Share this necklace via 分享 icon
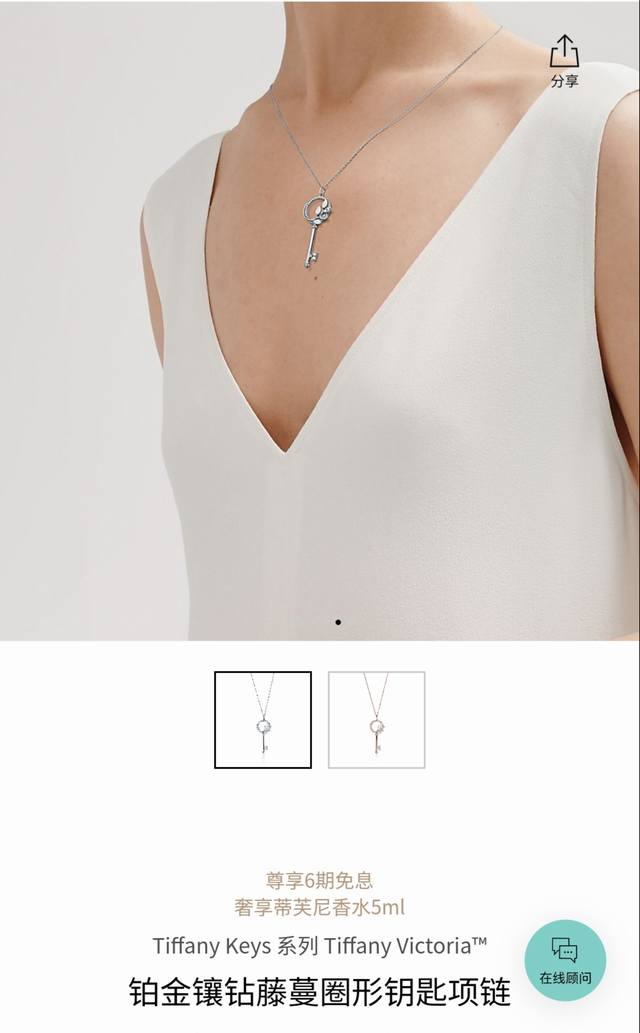 [564, 60]
